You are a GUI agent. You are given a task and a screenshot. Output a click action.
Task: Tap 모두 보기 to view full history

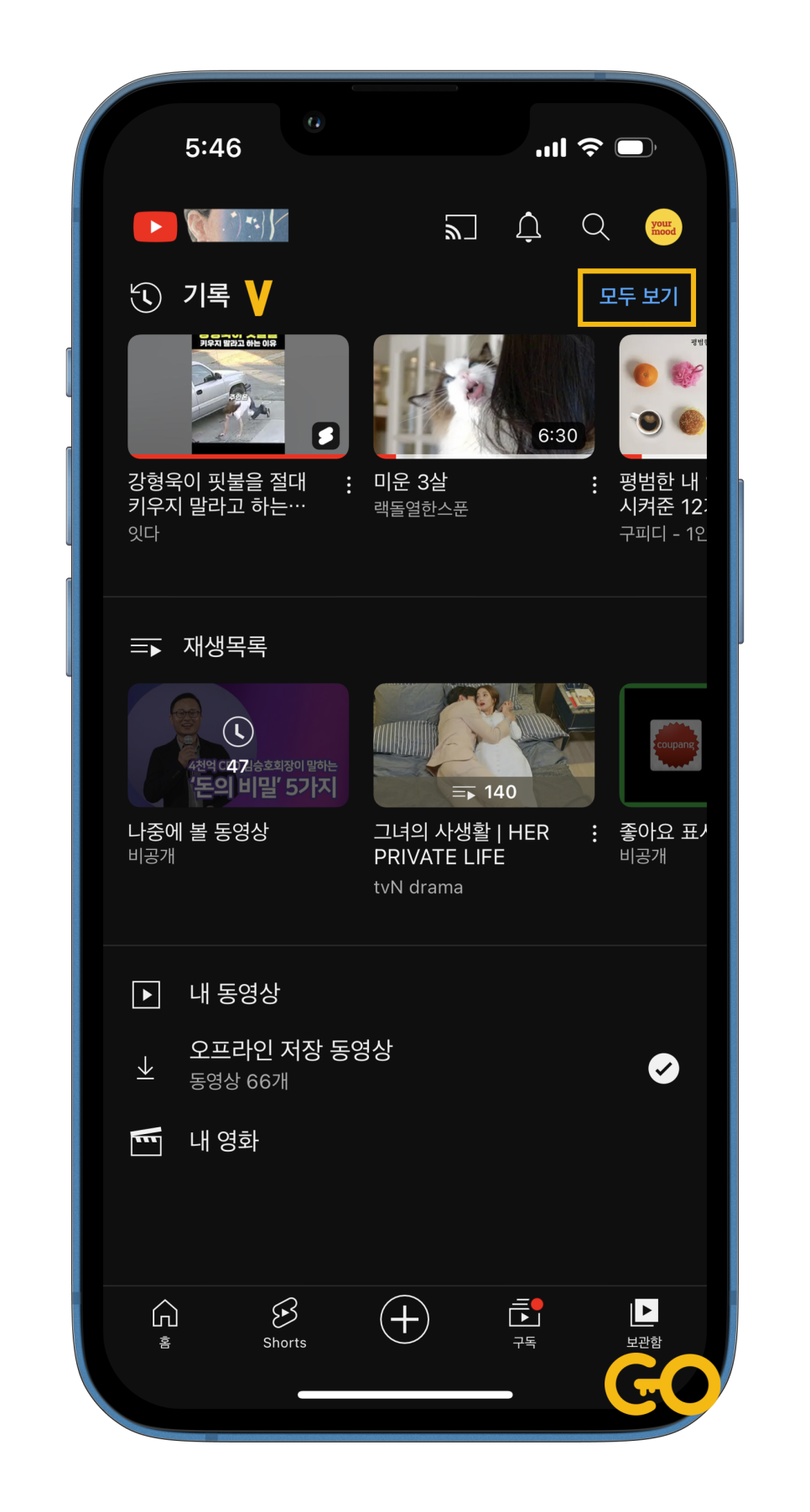point(638,296)
